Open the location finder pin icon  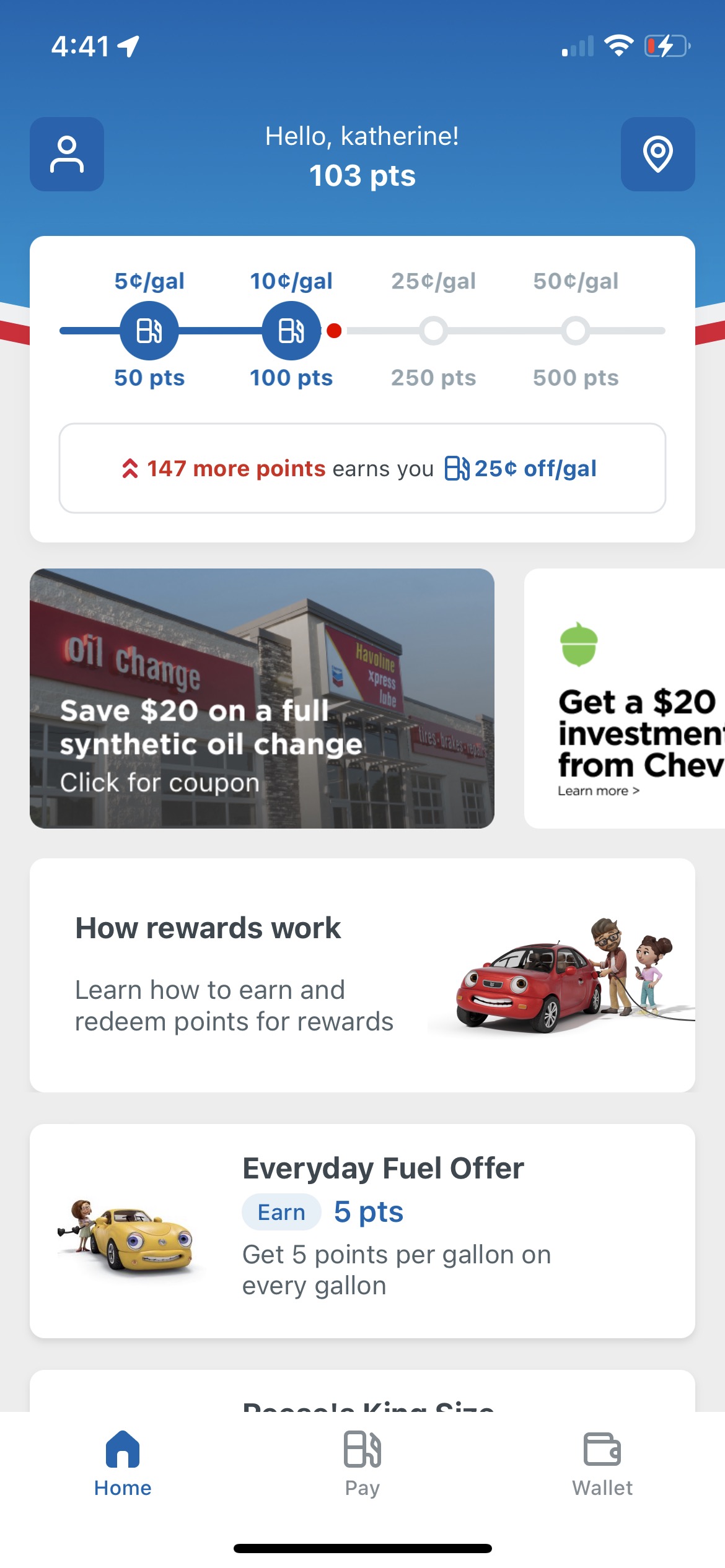point(657,155)
